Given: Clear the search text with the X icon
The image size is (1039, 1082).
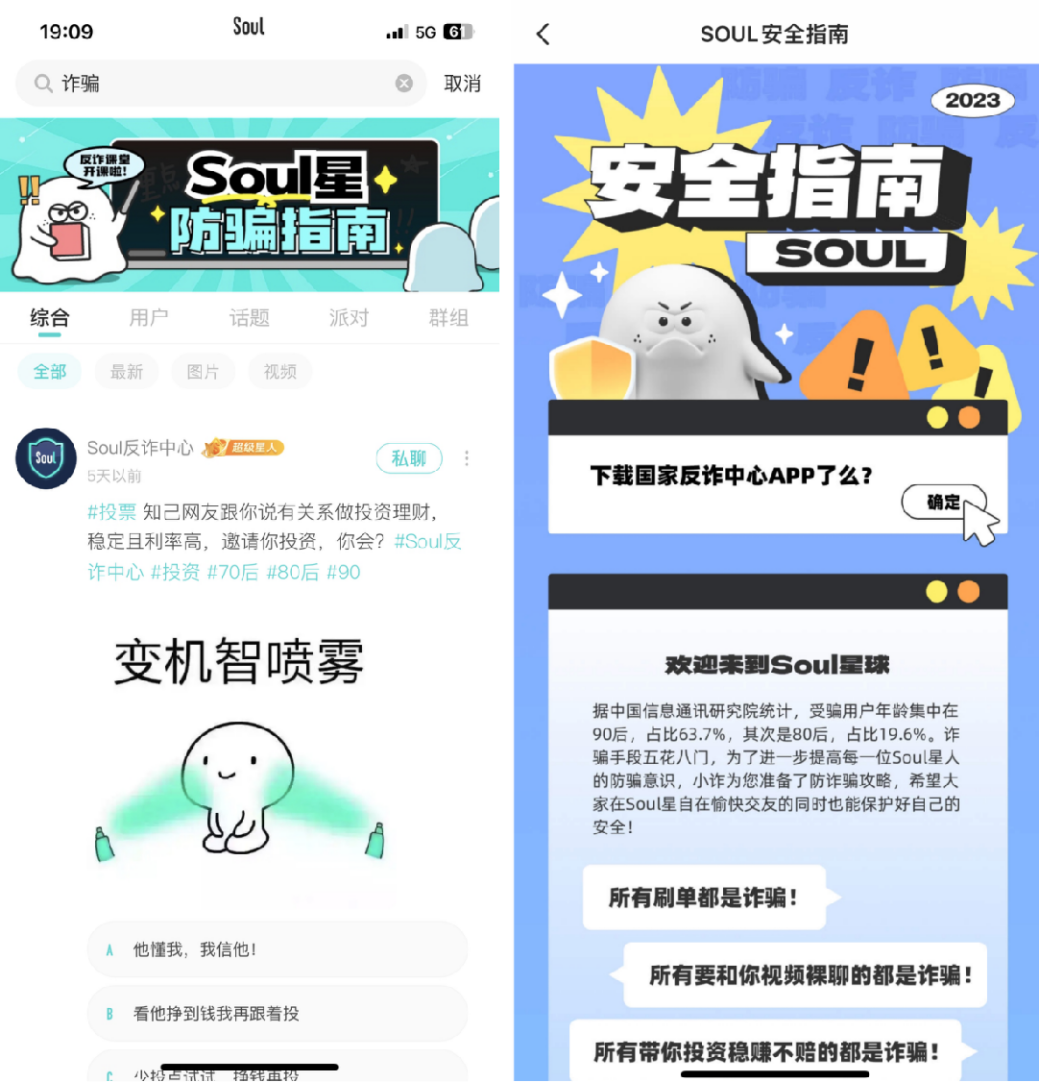Looking at the screenshot, I should pos(404,84).
